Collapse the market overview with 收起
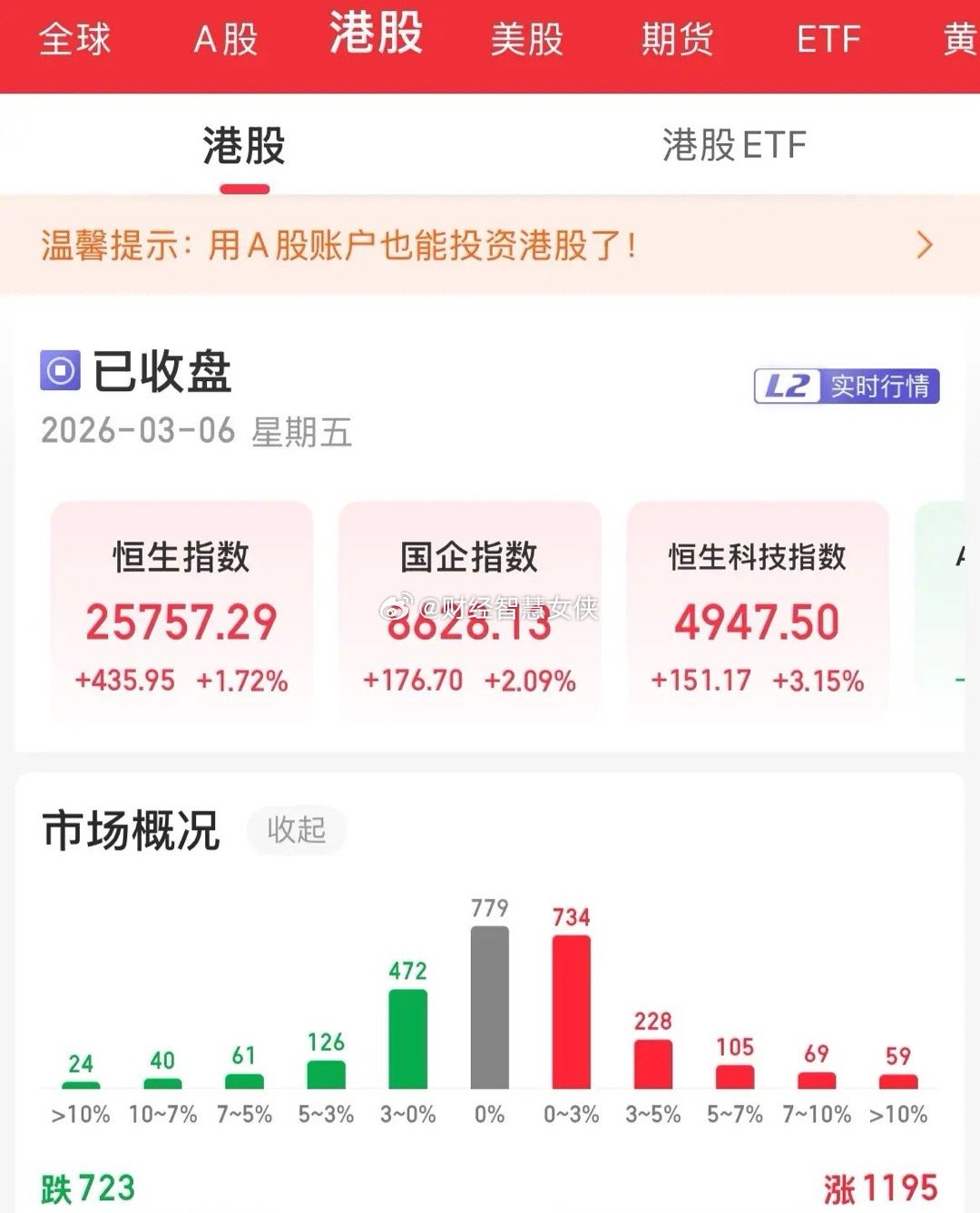The image size is (980, 1213). click(297, 832)
